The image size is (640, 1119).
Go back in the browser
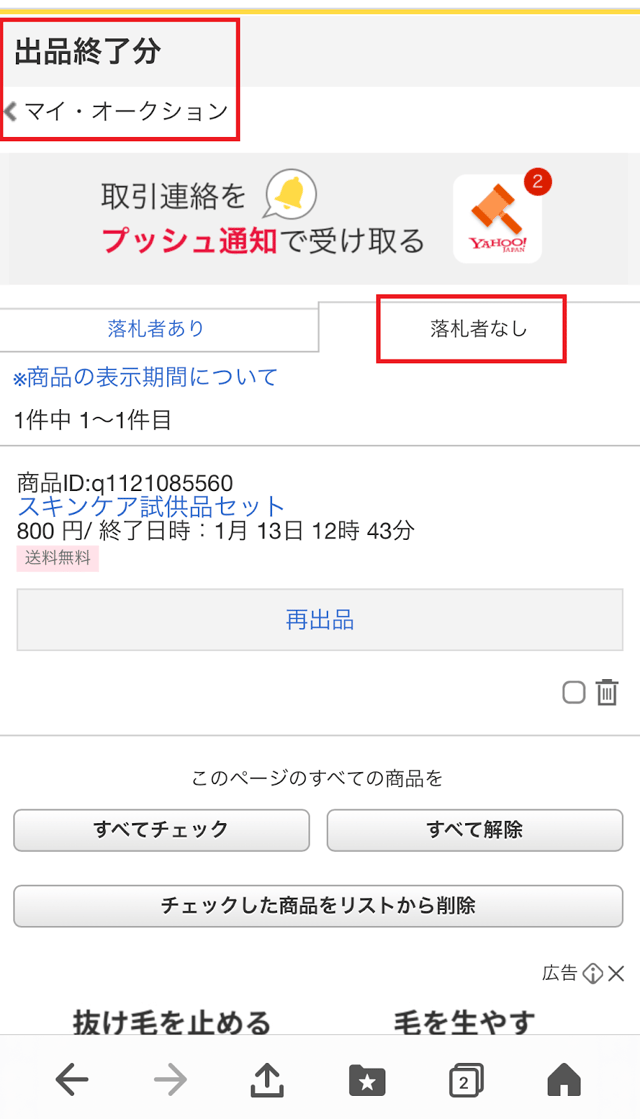(71, 1079)
